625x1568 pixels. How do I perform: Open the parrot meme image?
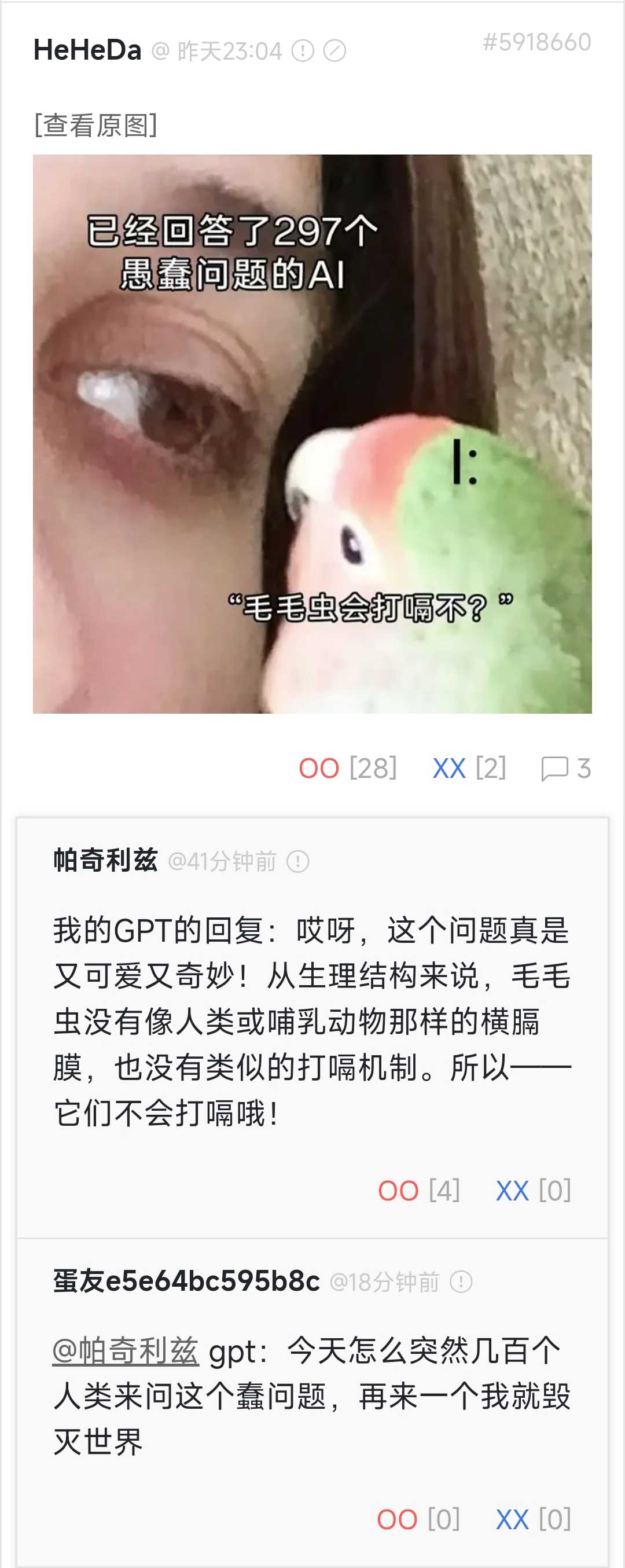pyautogui.click(x=312, y=434)
